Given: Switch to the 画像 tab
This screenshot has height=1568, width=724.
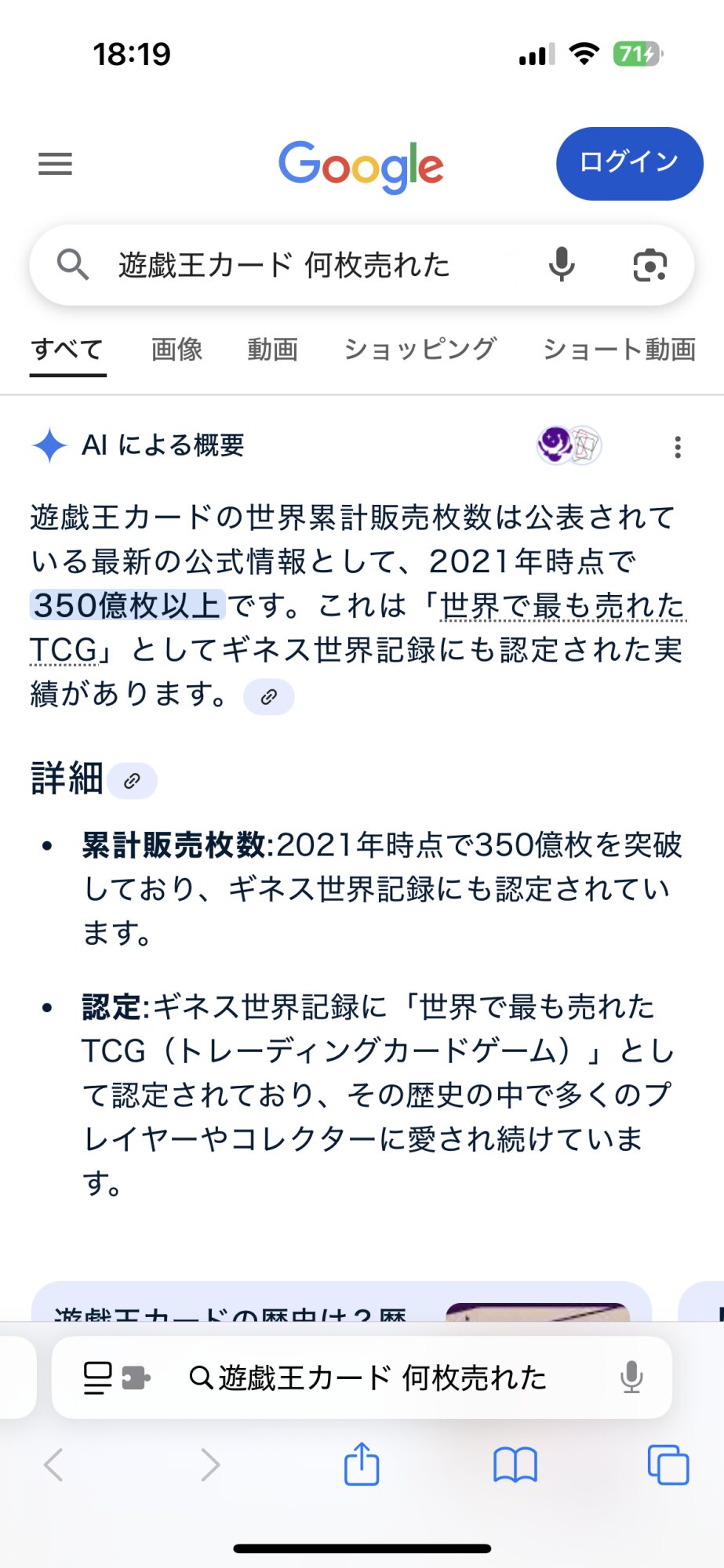Looking at the screenshot, I should 176,349.
